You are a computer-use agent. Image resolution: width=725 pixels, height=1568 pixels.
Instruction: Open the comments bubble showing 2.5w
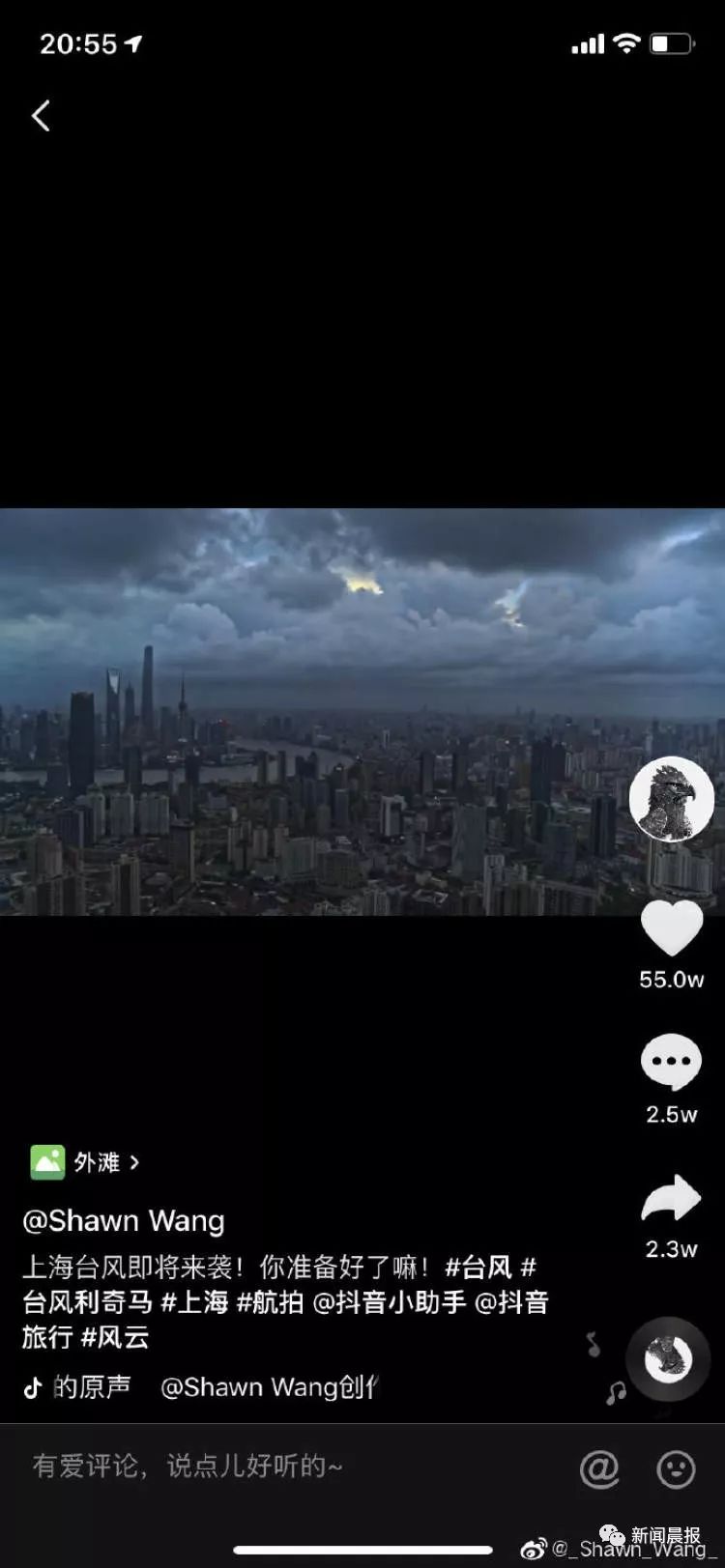[x=671, y=1062]
